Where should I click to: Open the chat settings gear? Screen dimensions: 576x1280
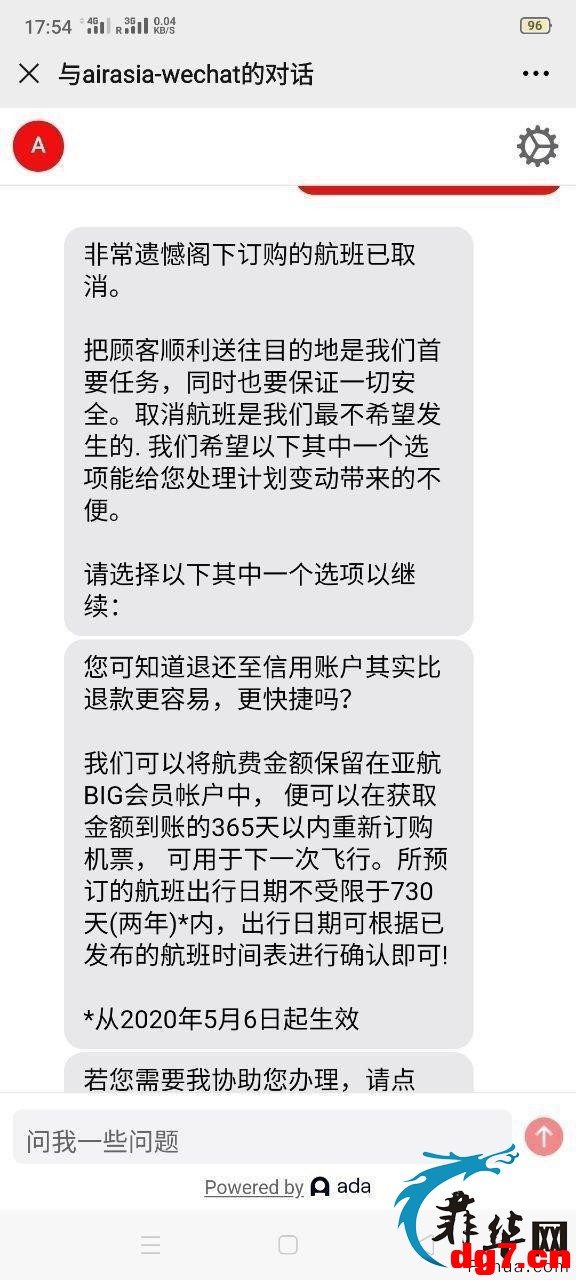[x=537, y=146]
